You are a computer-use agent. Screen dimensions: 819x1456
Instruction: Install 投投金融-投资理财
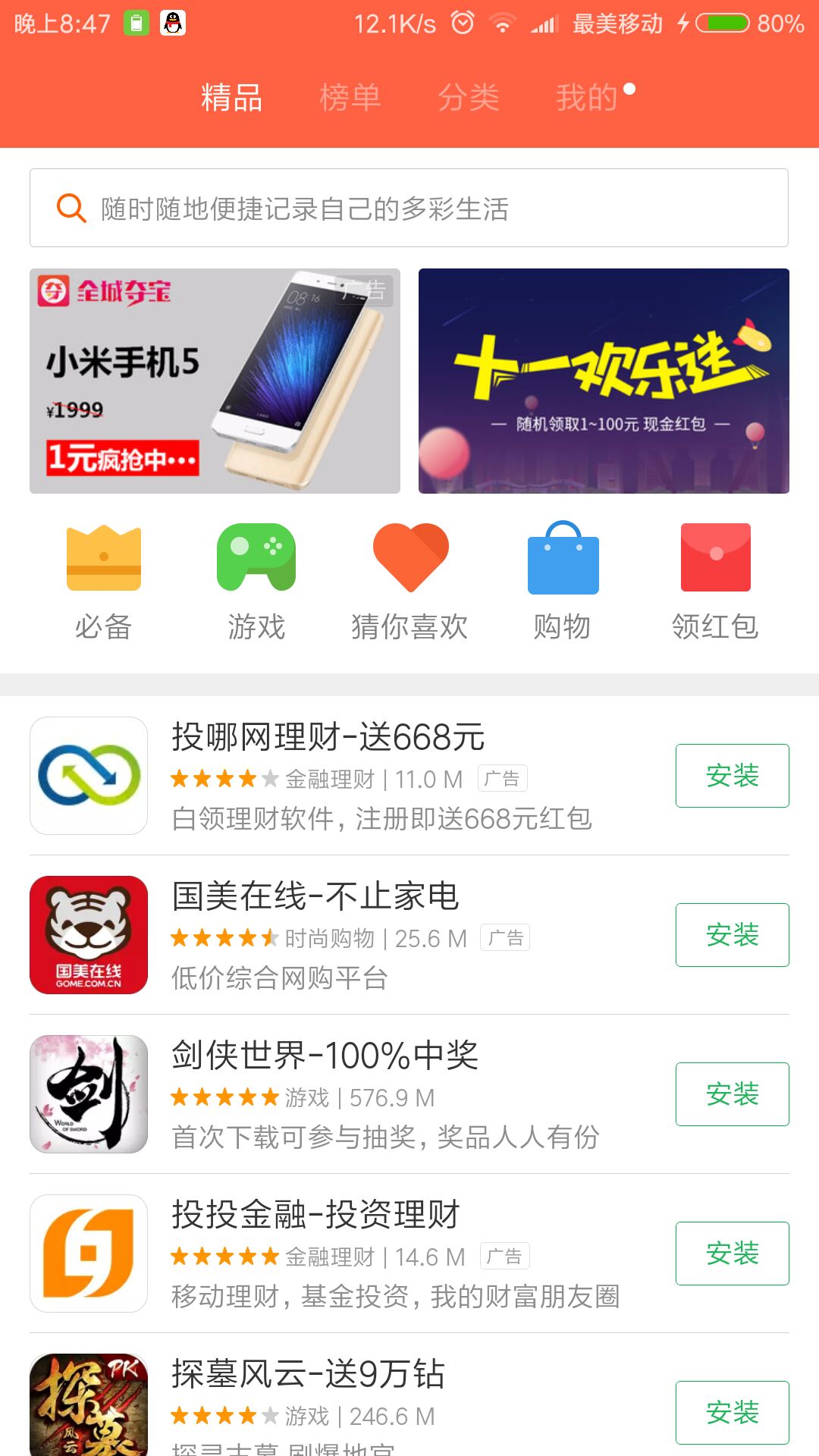pos(732,1254)
